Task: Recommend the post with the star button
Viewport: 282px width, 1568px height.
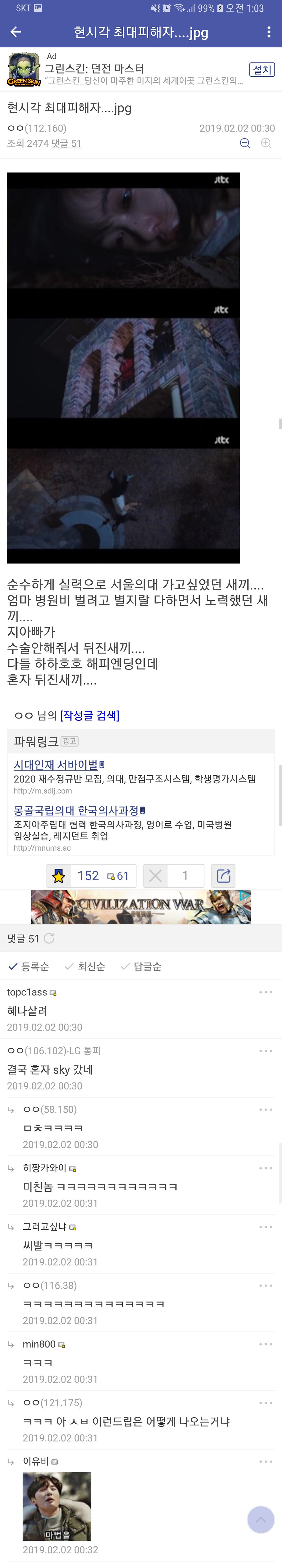Action: coord(58,876)
